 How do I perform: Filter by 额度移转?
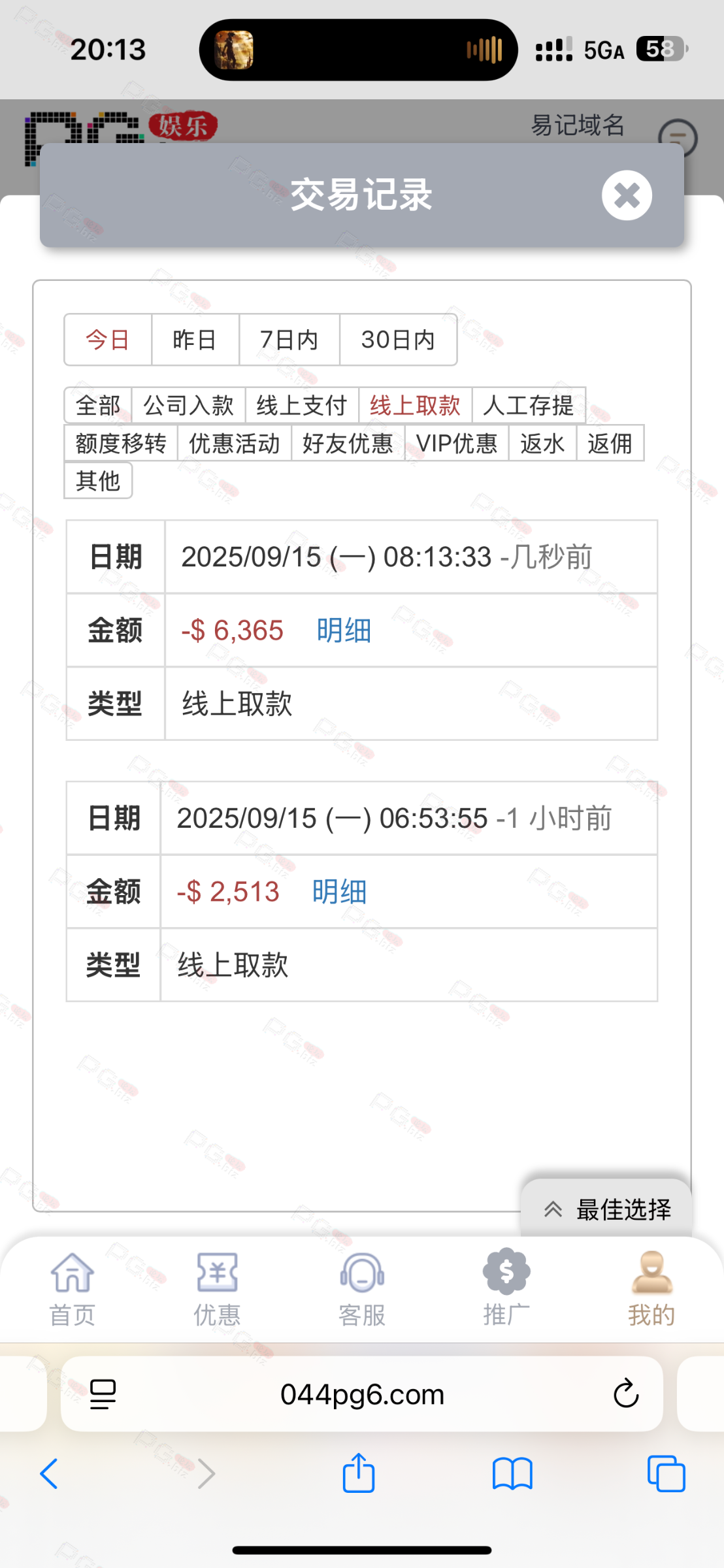(x=121, y=444)
